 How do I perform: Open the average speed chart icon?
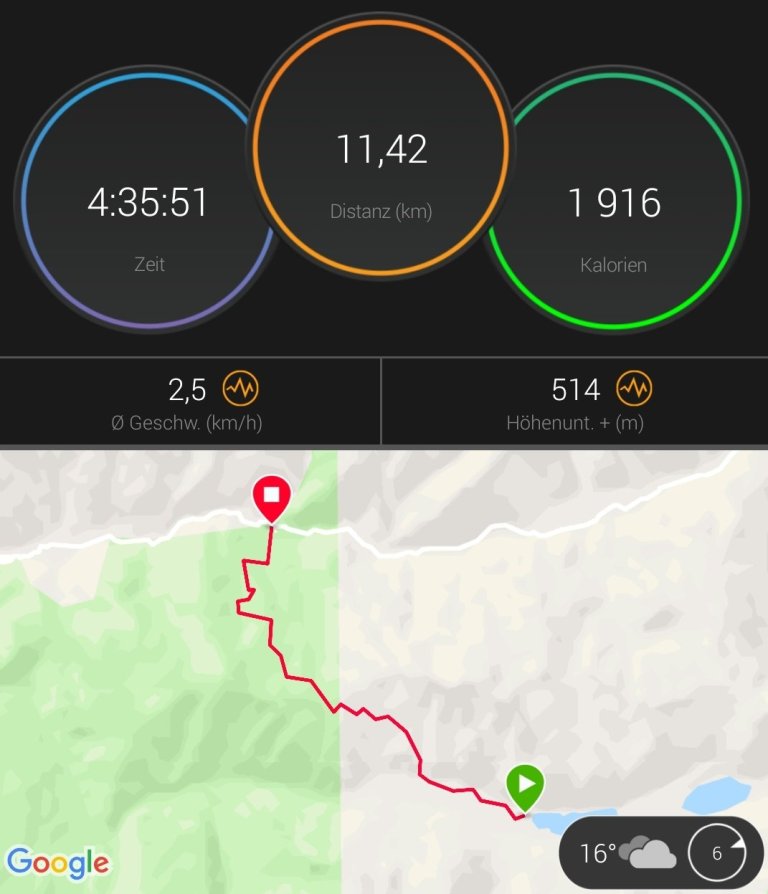coord(240,388)
